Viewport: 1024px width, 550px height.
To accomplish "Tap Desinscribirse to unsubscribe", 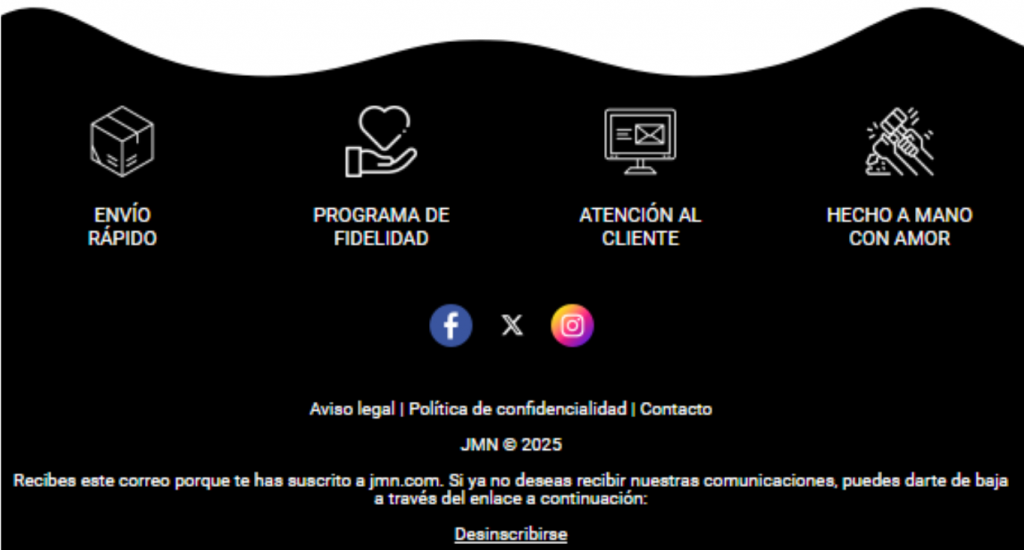I will point(511,534).
